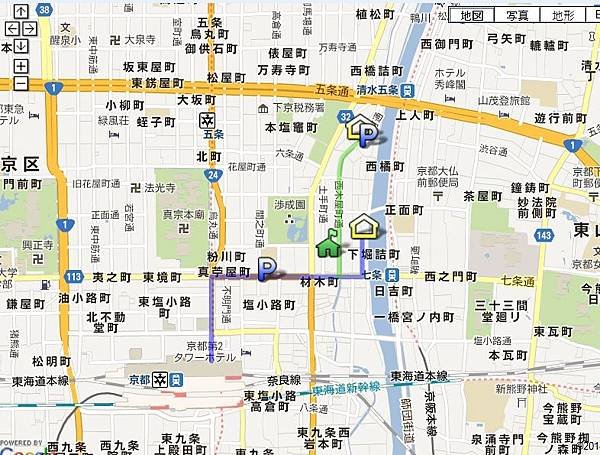Switch to the 地図 map view

[x=472, y=16]
